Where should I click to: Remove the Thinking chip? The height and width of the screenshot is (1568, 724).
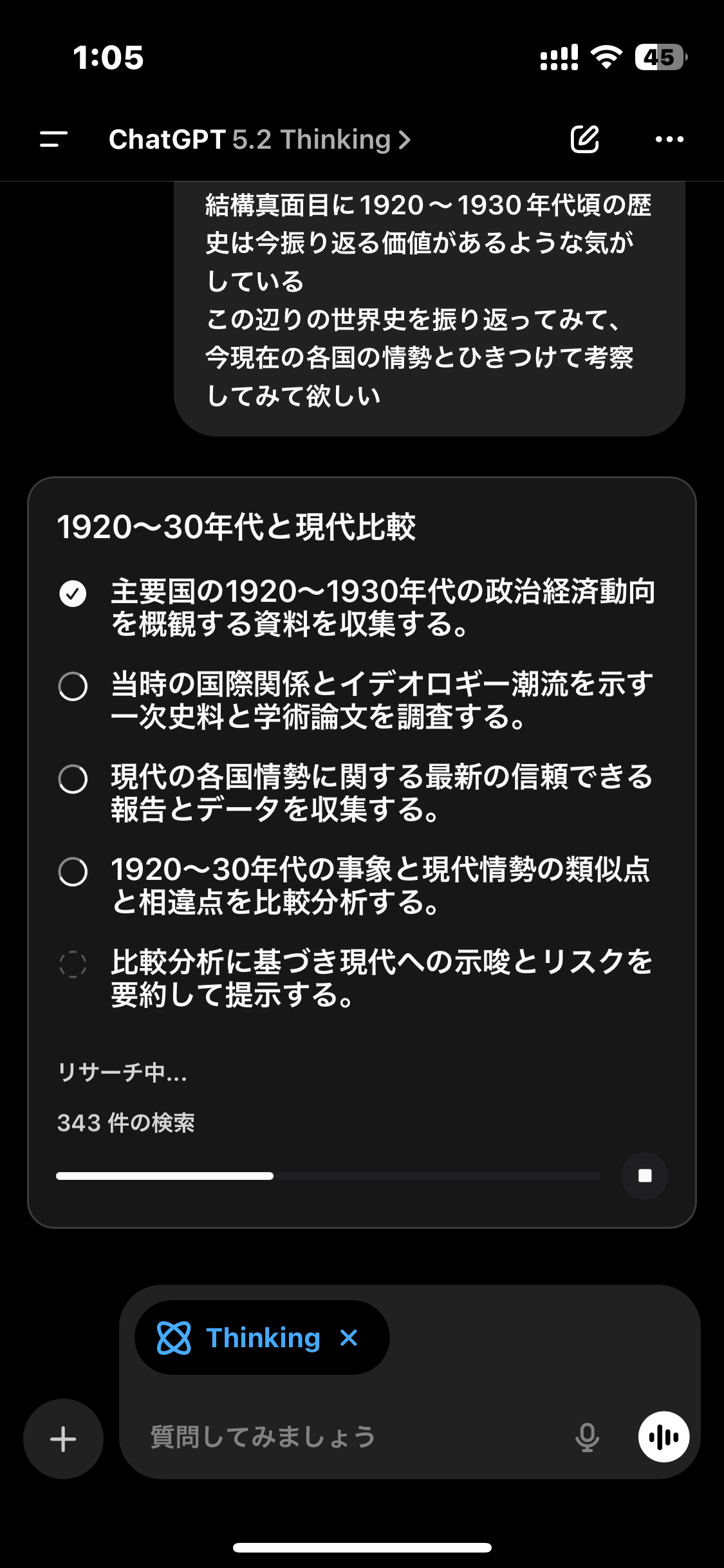coord(349,1338)
